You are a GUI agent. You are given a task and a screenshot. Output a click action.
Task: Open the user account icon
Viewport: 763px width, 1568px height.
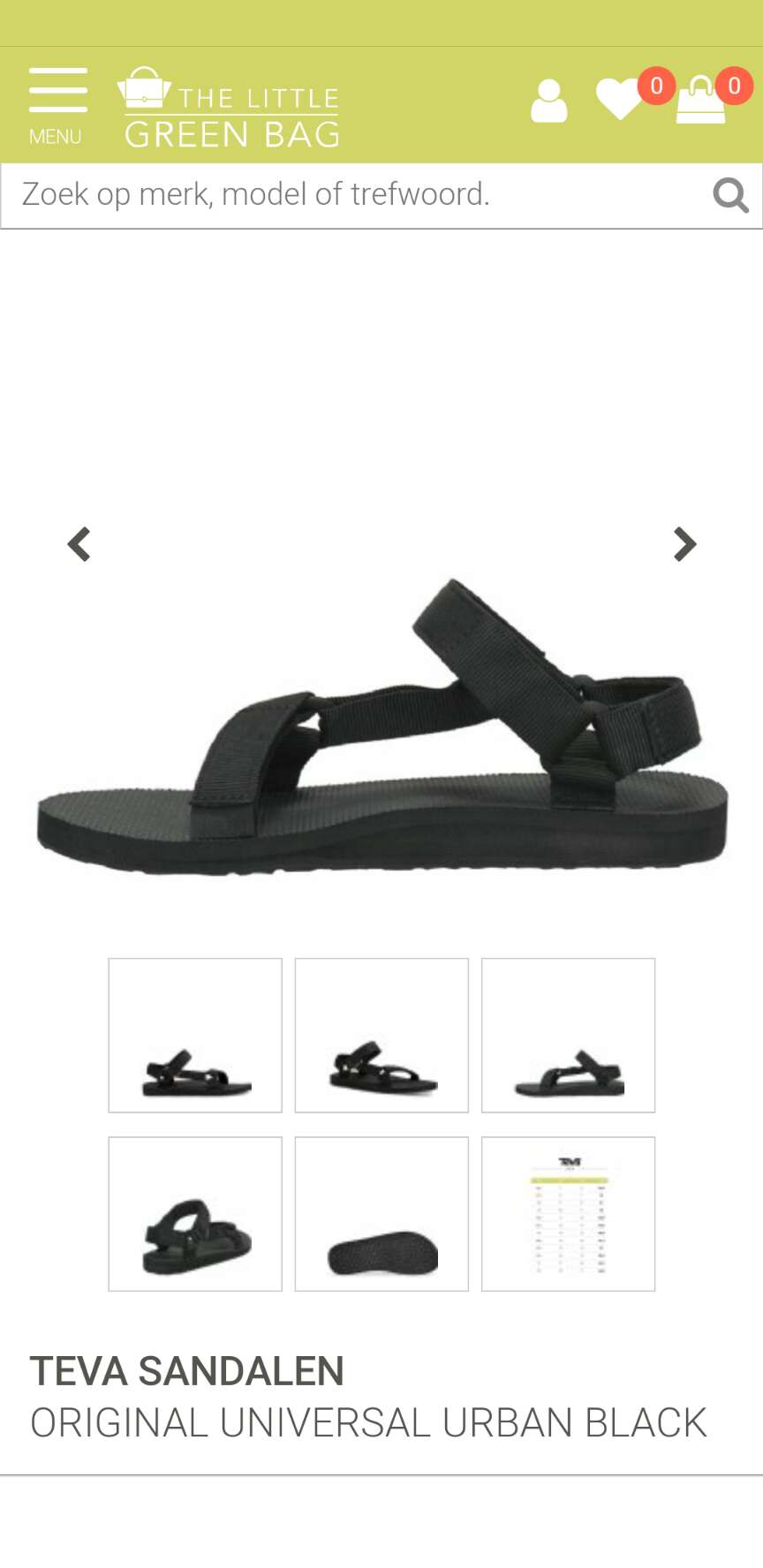tap(548, 101)
